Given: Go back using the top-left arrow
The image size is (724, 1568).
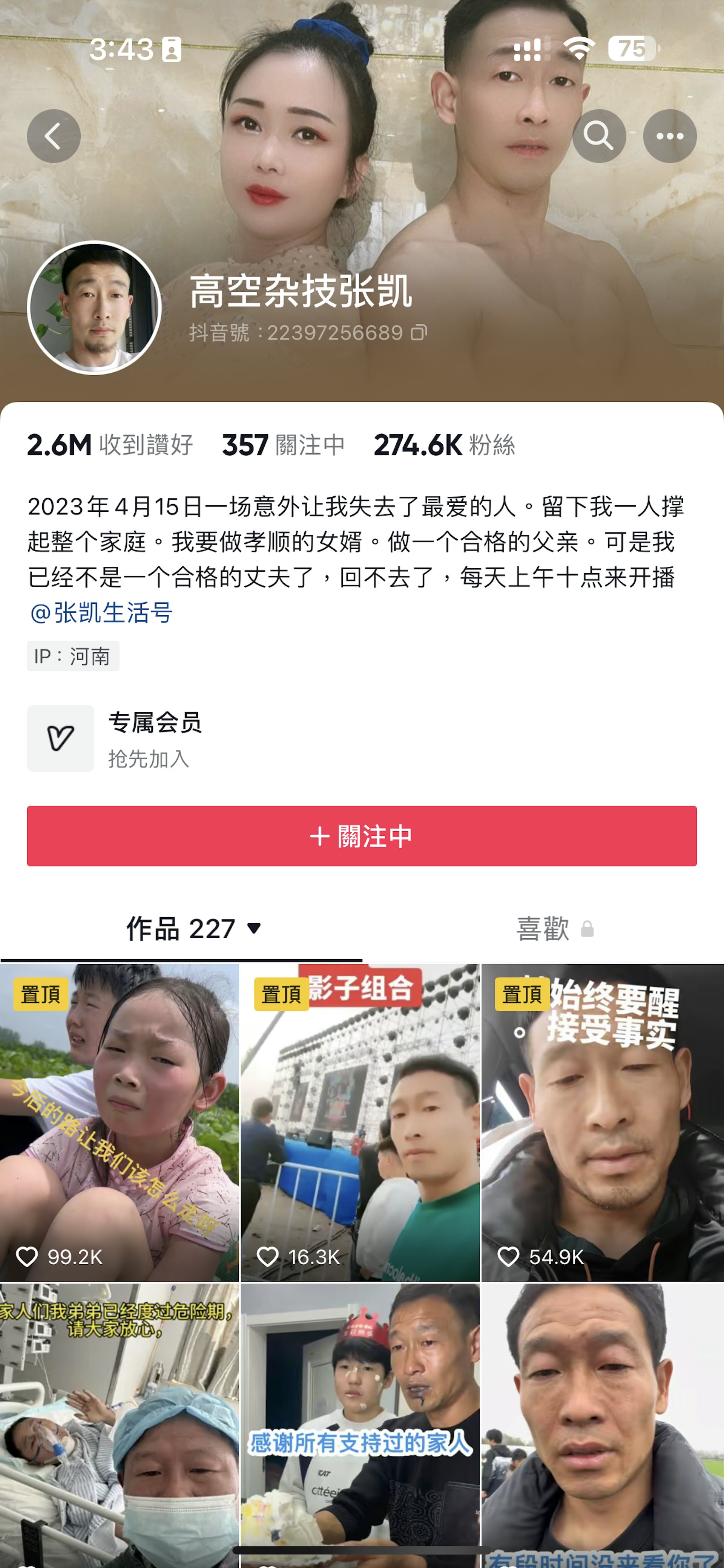Looking at the screenshot, I should (54, 136).
